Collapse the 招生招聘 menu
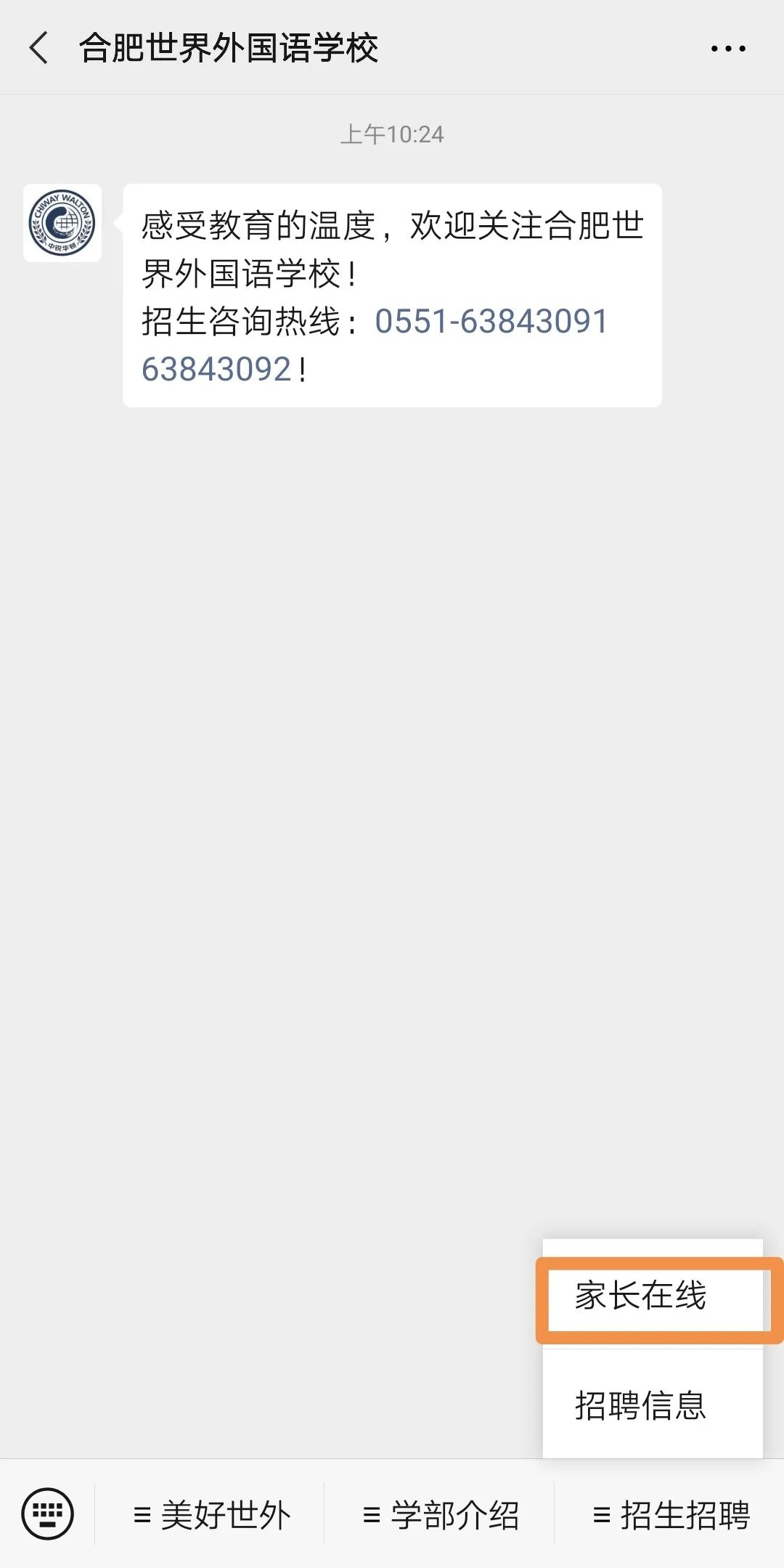The width and height of the screenshot is (784, 1568). 671,1515
